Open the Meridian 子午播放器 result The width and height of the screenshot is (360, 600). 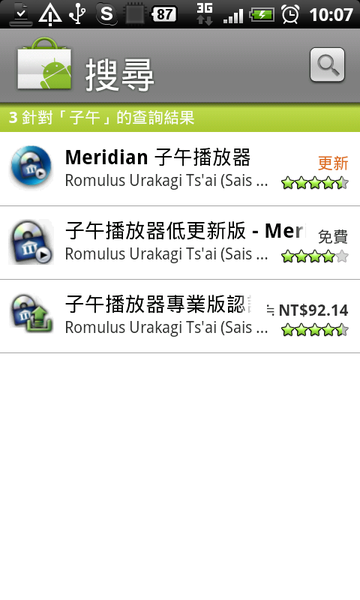pos(180,169)
